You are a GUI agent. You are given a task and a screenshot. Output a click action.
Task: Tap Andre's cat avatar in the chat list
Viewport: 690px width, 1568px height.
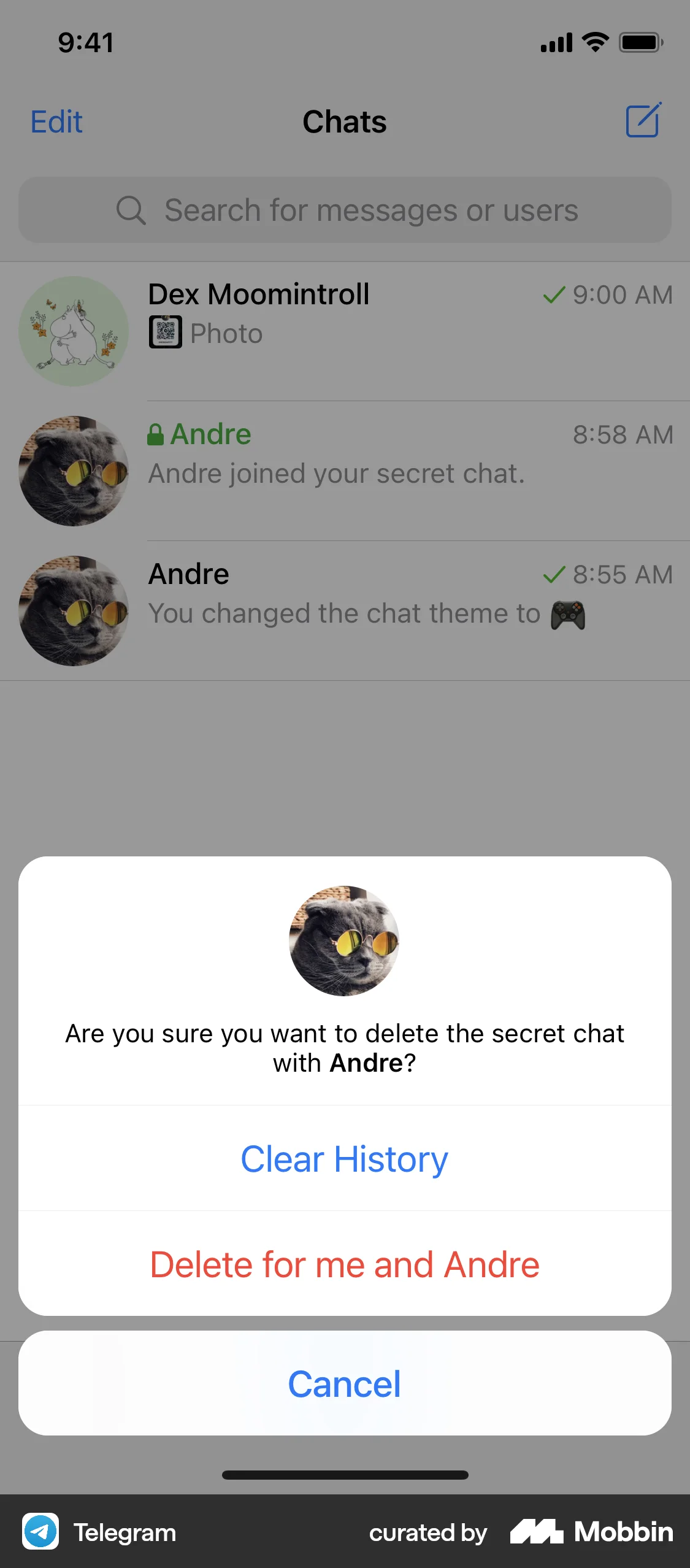tap(73, 471)
